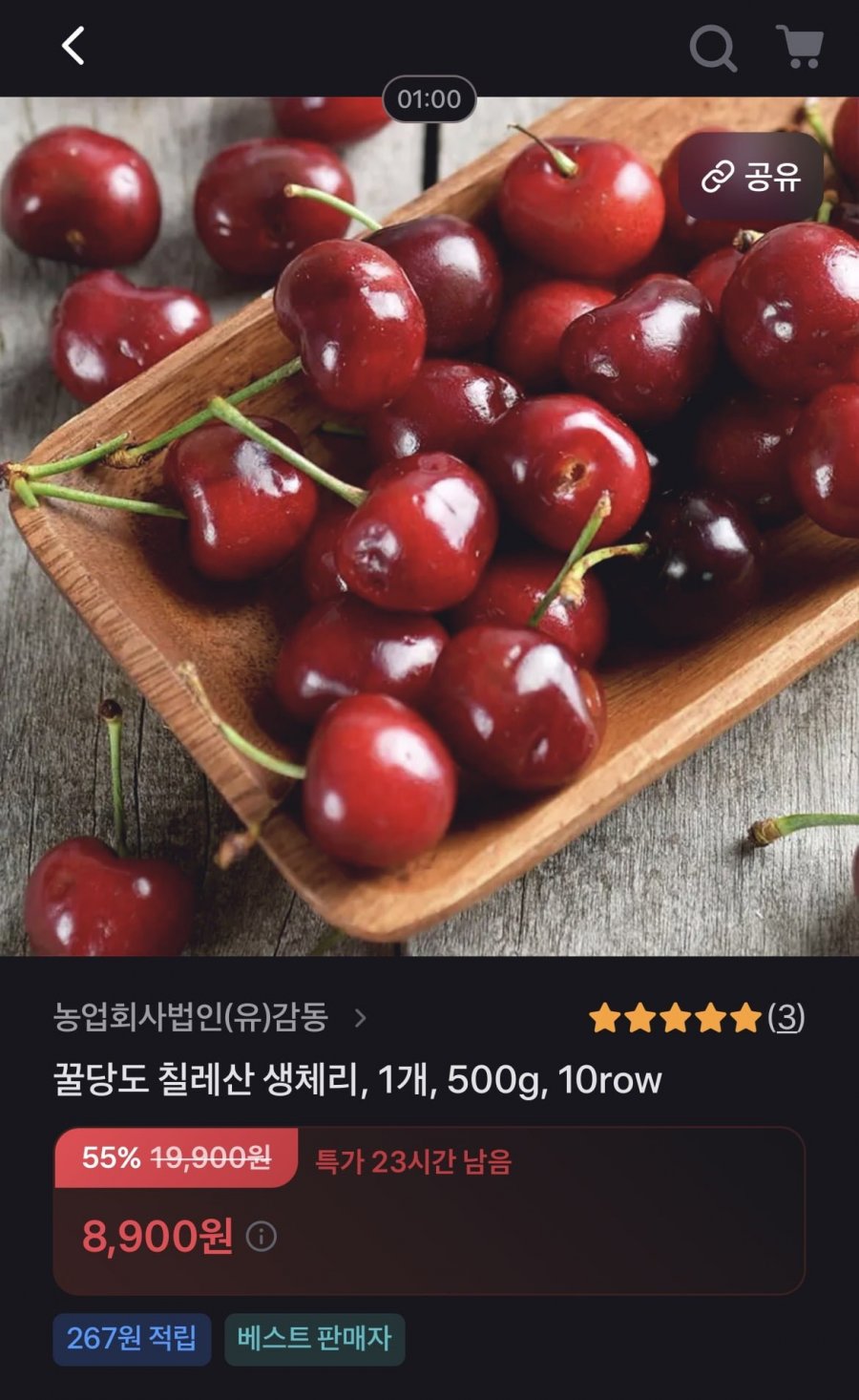The height and width of the screenshot is (1400, 859).
Task: Show price info next to 8,900원
Action: pyautogui.click(x=262, y=1237)
